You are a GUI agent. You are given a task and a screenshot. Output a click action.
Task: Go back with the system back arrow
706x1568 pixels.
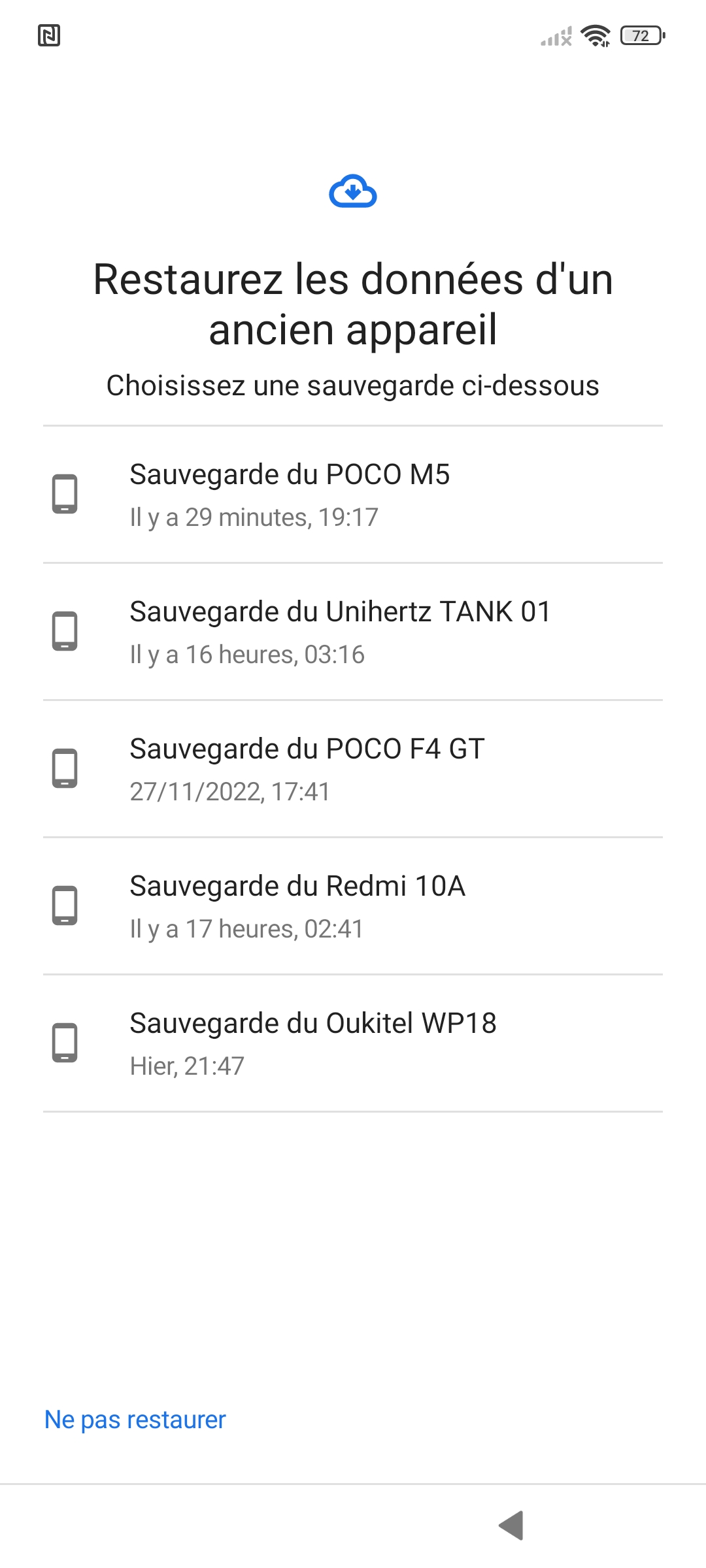[x=512, y=1525]
